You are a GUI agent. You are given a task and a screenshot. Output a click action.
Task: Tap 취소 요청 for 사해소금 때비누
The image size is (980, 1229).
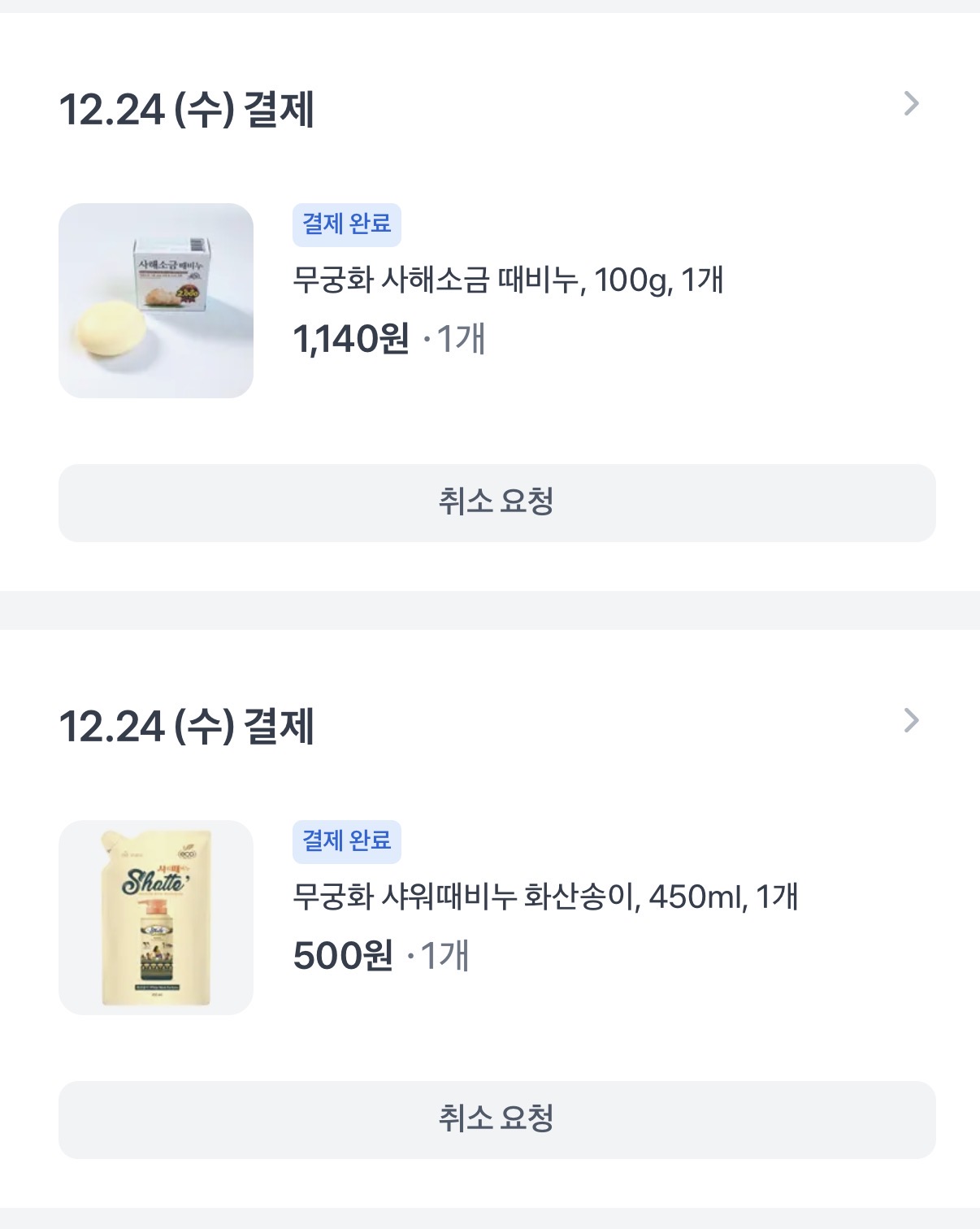point(497,502)
